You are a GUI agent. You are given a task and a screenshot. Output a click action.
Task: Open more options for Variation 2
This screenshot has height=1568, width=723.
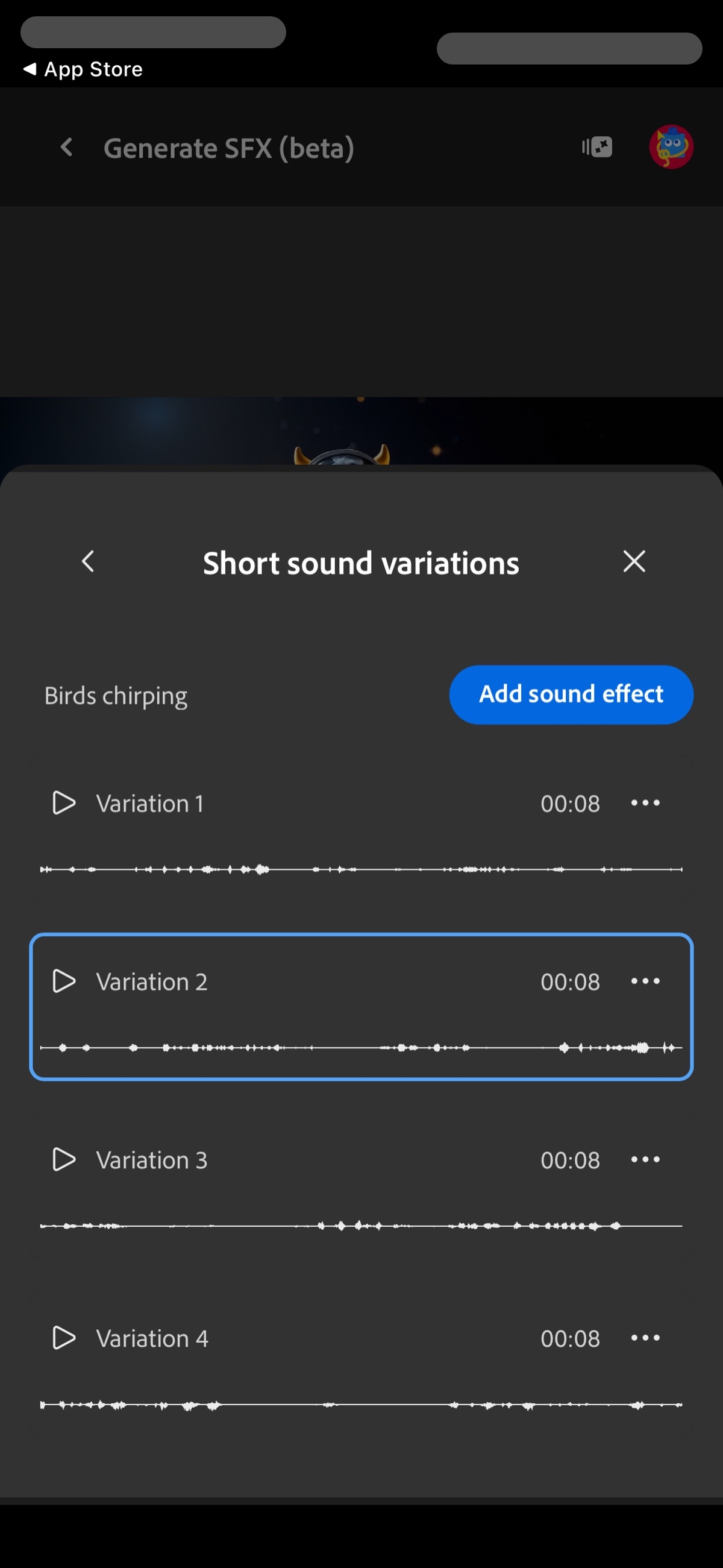coord(645,981)
